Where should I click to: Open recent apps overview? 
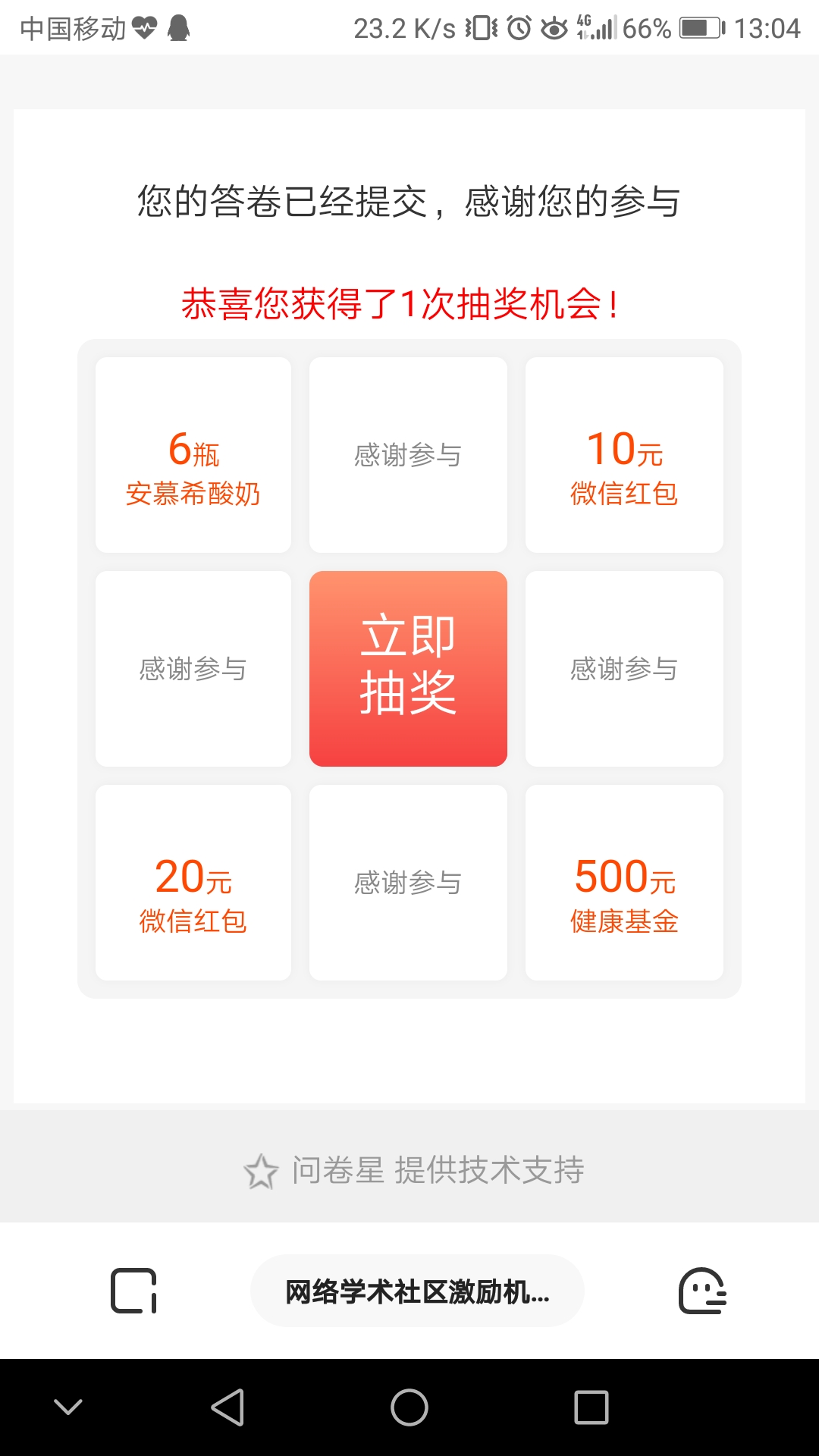pos(591,1407)
